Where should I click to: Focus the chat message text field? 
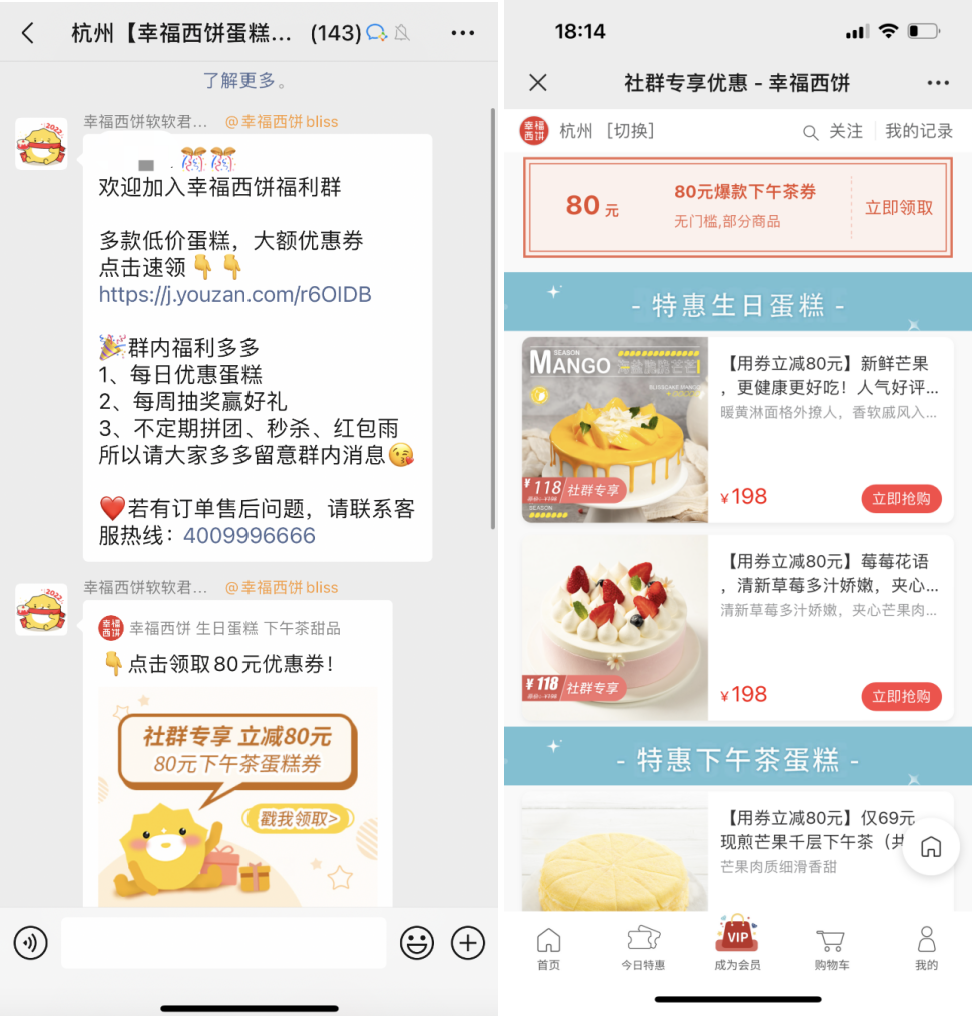click(x=223, y=942)
